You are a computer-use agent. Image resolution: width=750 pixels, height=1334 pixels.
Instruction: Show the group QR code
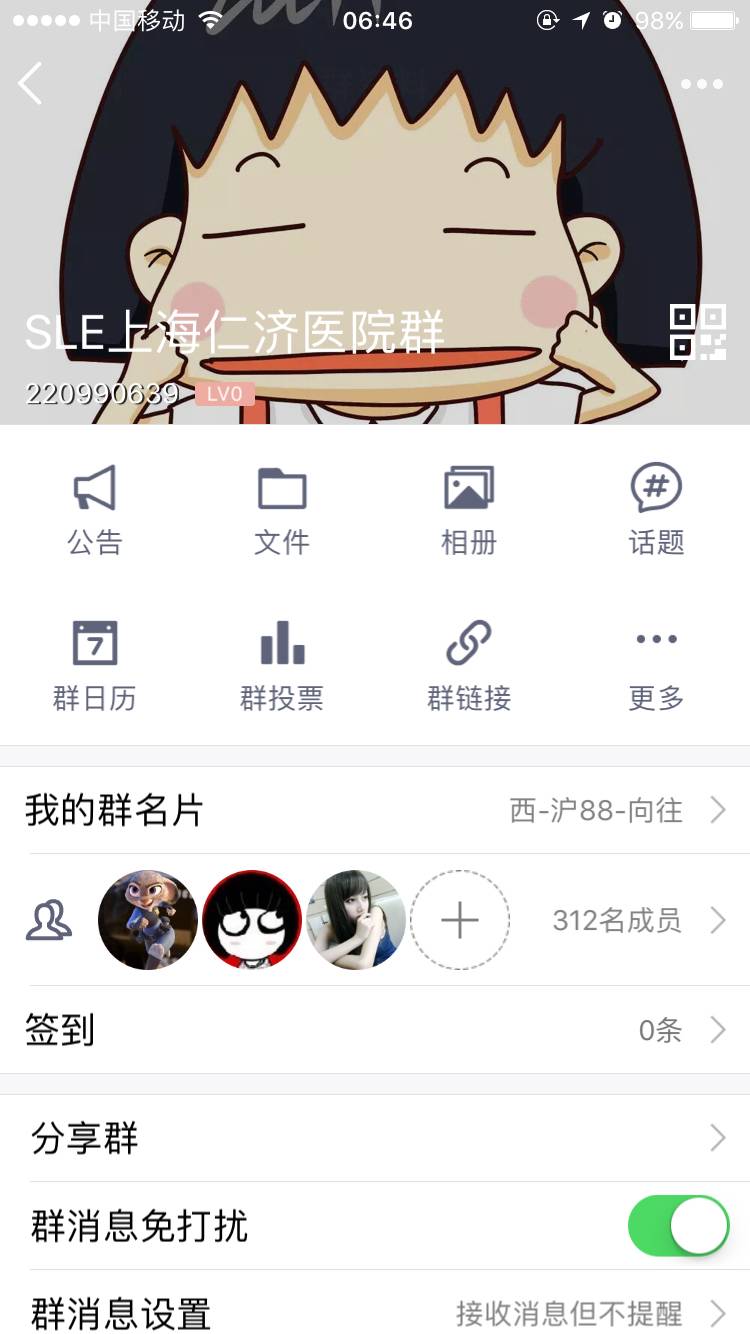coord(697,332)
